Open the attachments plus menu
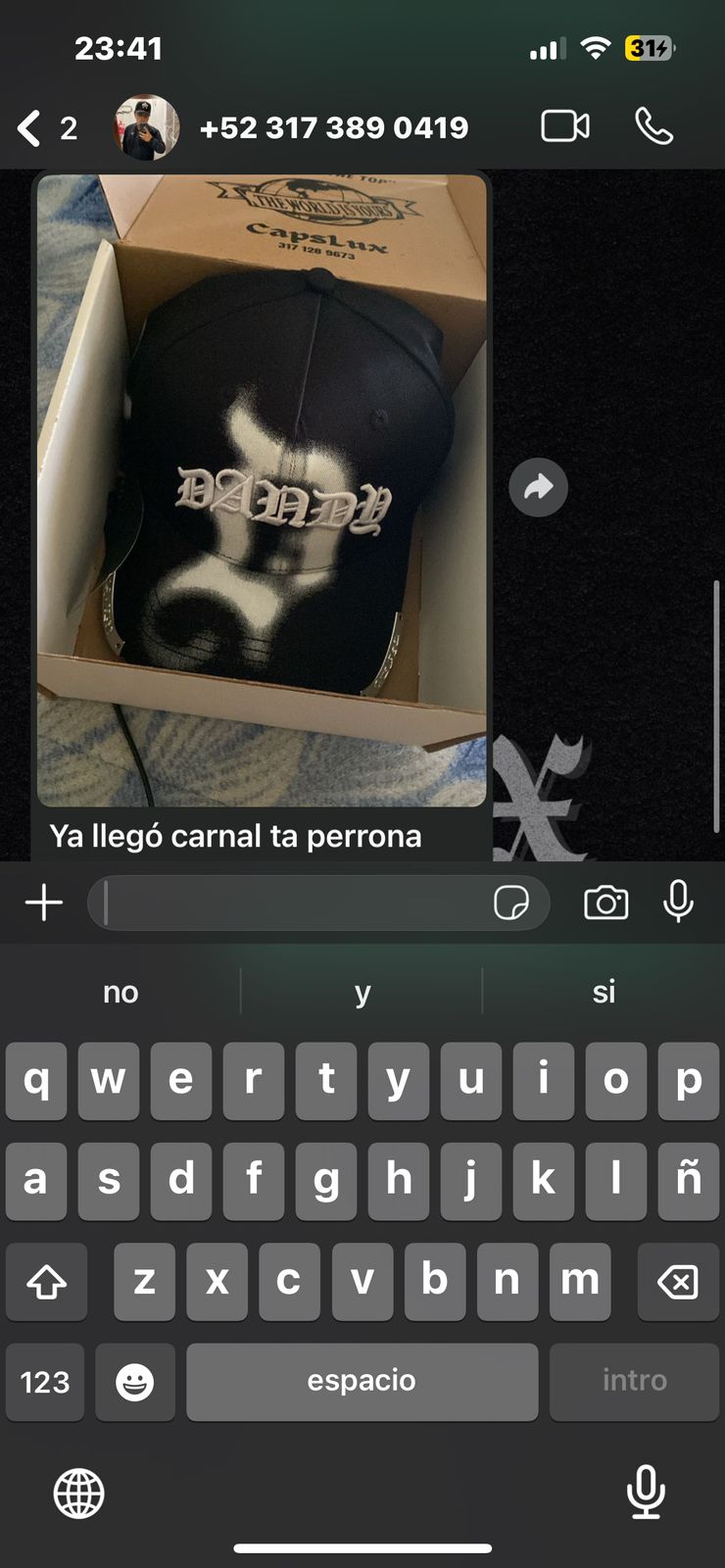The image size is (725, 1568). (44, 903)
